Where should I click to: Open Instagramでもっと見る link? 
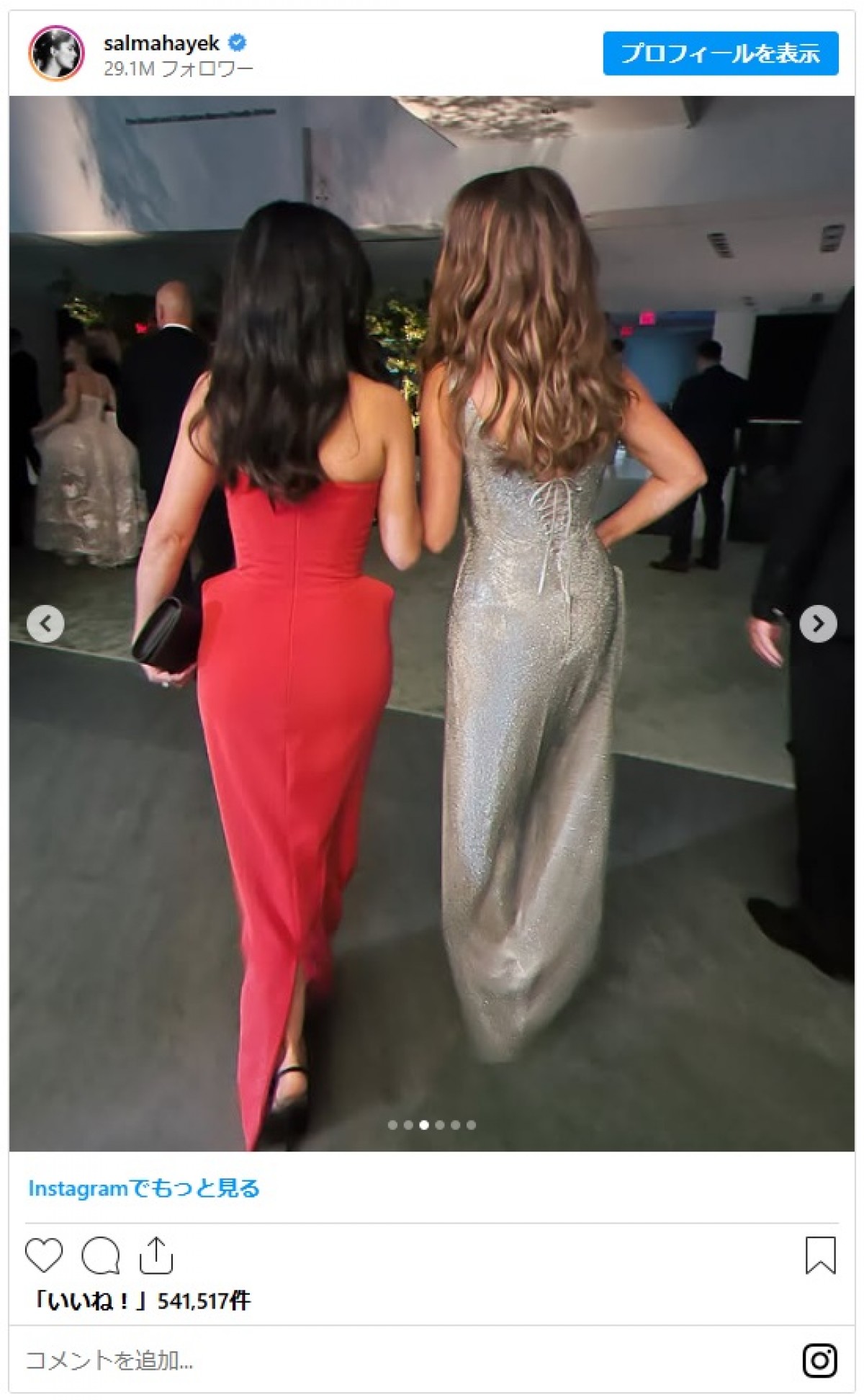click(x=144, y=1189)
